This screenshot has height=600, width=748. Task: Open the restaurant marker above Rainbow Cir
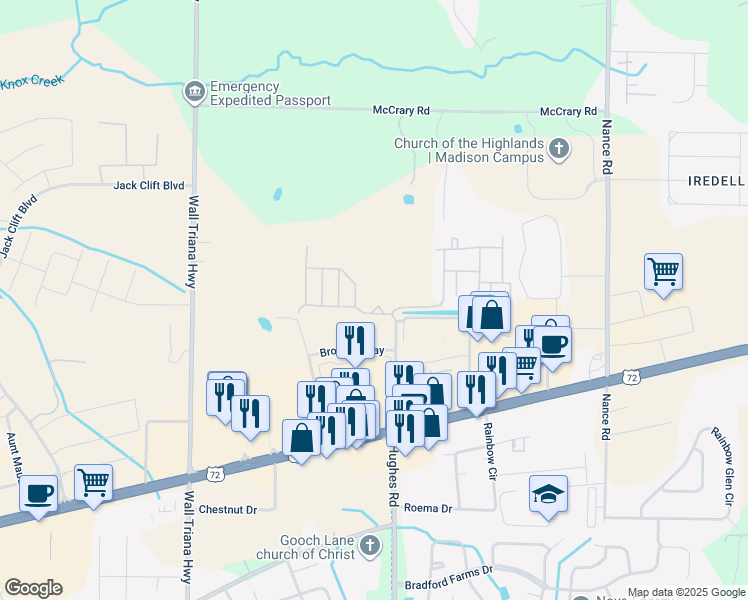(476, 390)
